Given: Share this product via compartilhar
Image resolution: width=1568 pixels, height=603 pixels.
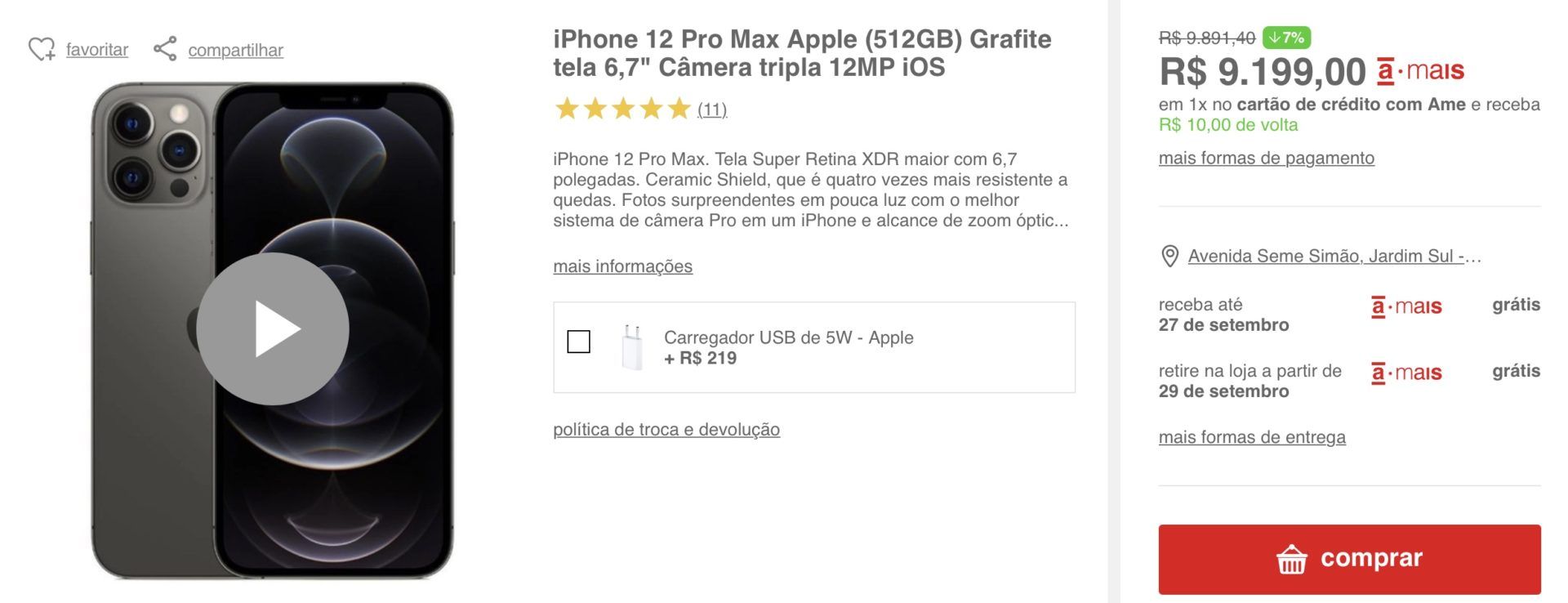Looking at the screenshot, I should 219,50.
